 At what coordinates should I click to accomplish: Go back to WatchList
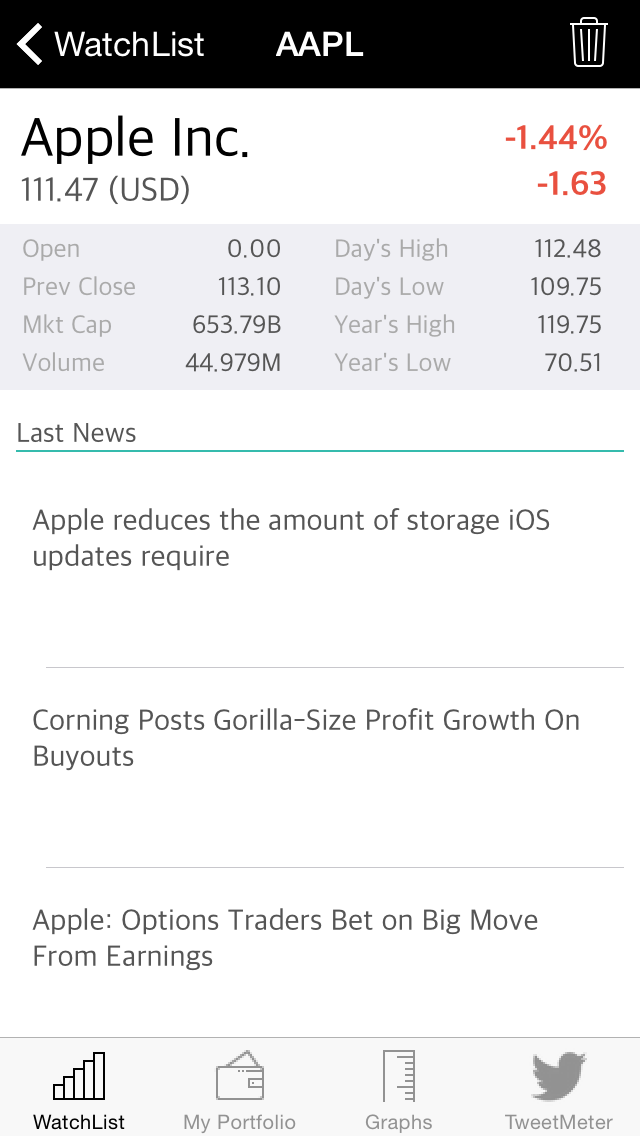coord(110,44)
